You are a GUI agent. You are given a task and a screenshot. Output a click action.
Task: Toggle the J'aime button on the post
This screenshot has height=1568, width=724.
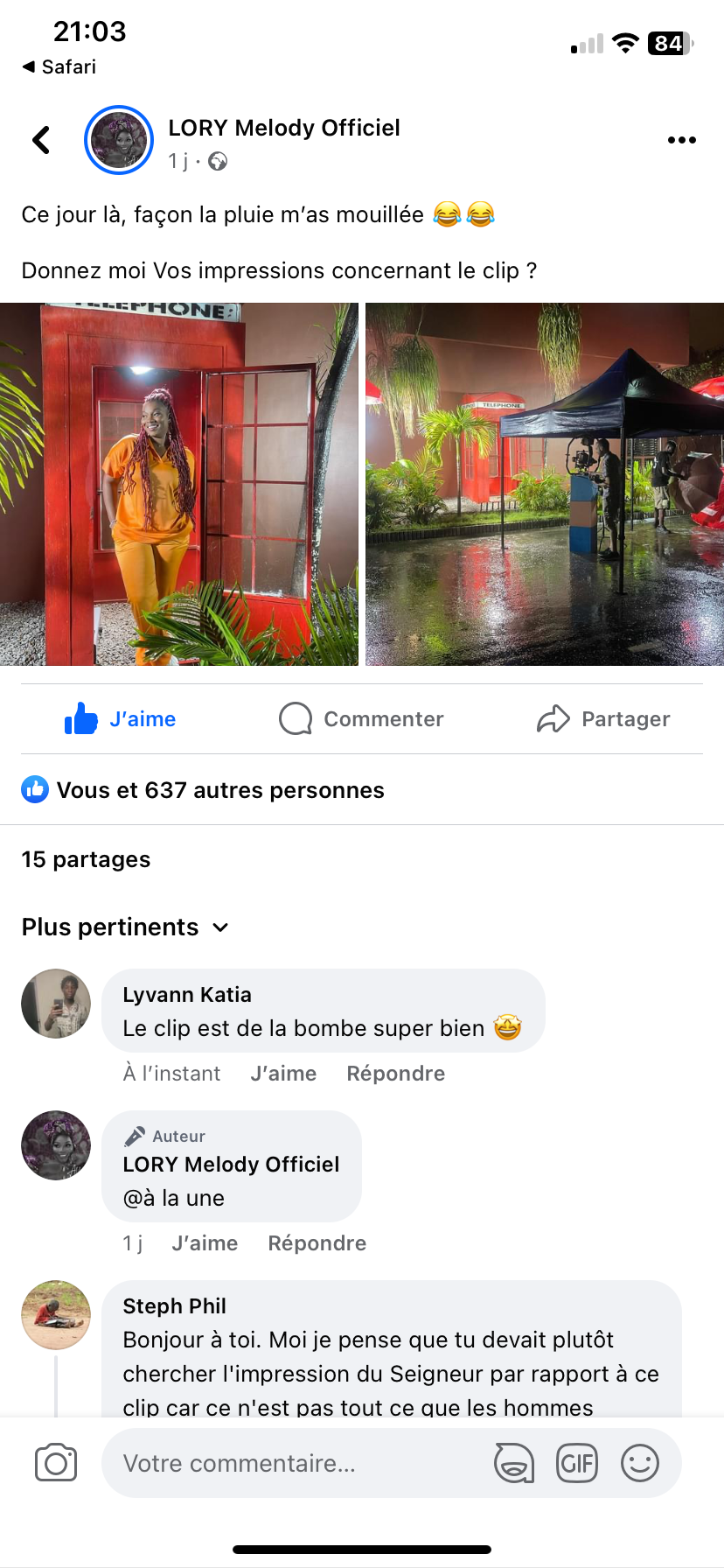pyautogui.click(x=121, y=719)
